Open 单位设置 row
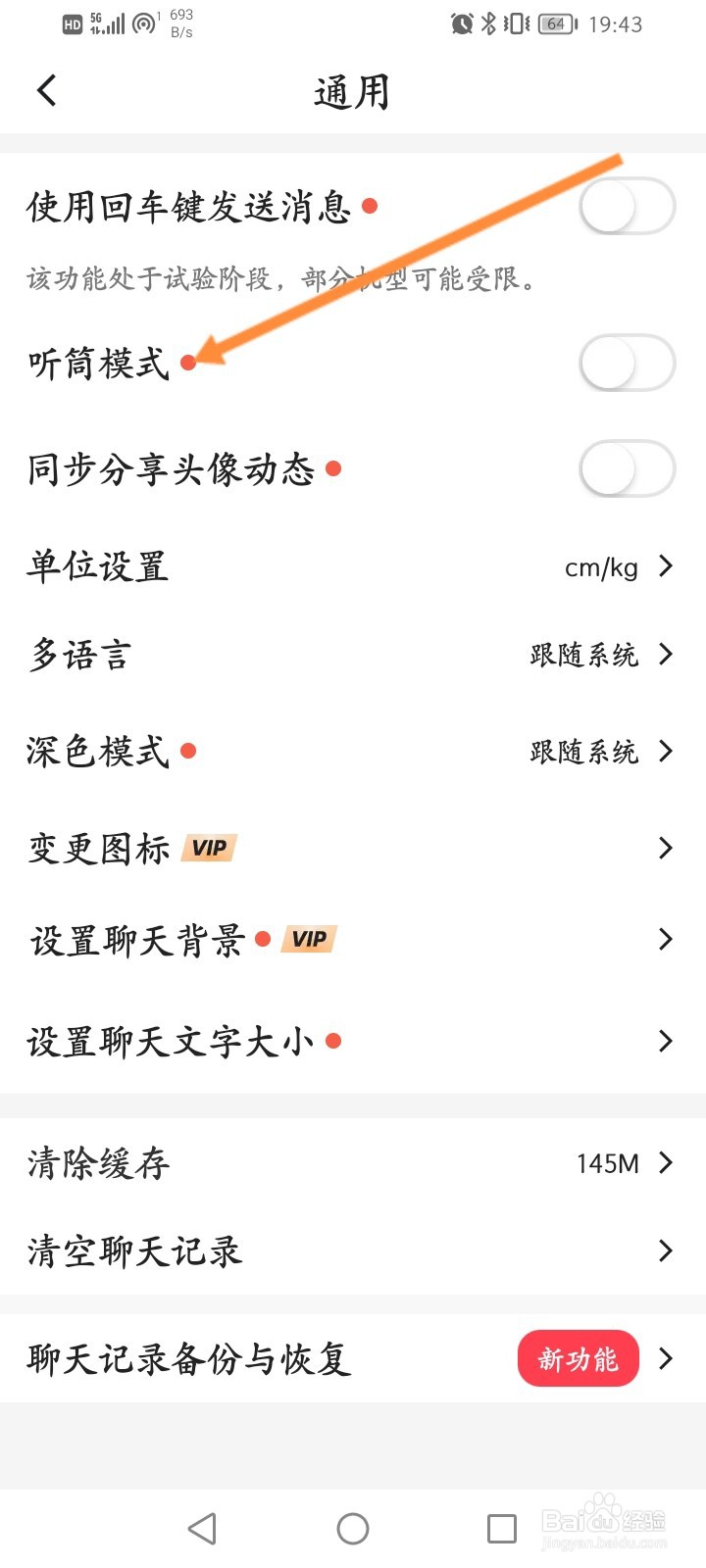This screenshot has width=706, height=1568. click(x=353, y=566)
